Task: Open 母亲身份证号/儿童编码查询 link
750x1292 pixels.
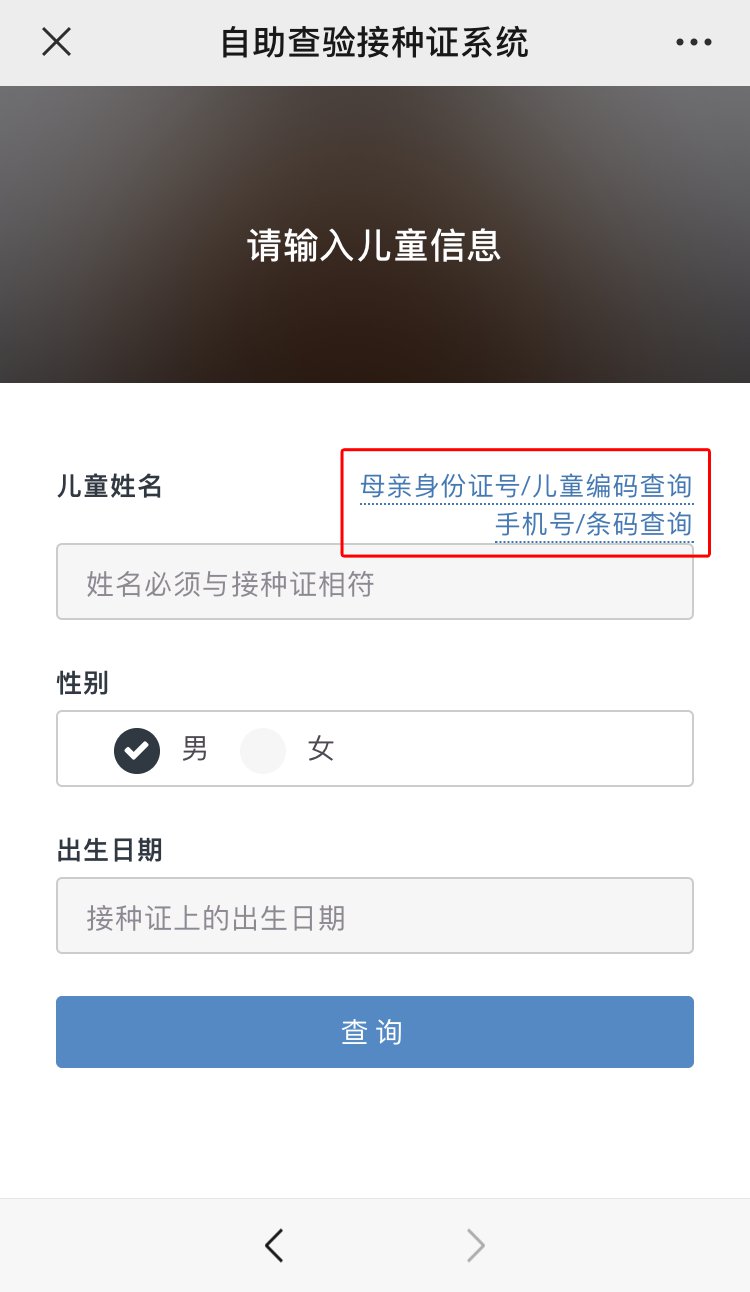Action: pyautogui.click(x=526, y=487)
